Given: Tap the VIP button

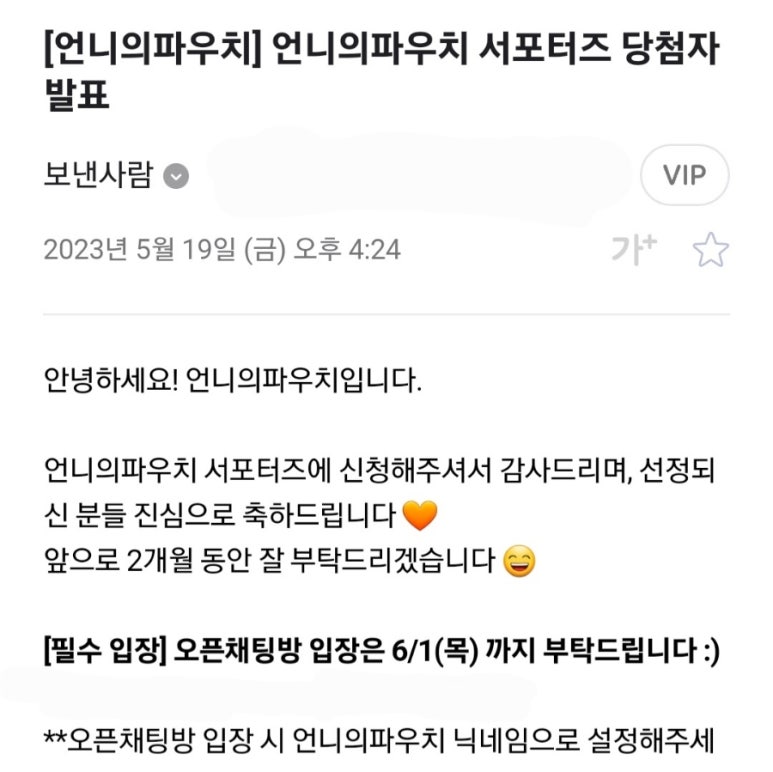Looking at the screenshot, I should (684, 175).
